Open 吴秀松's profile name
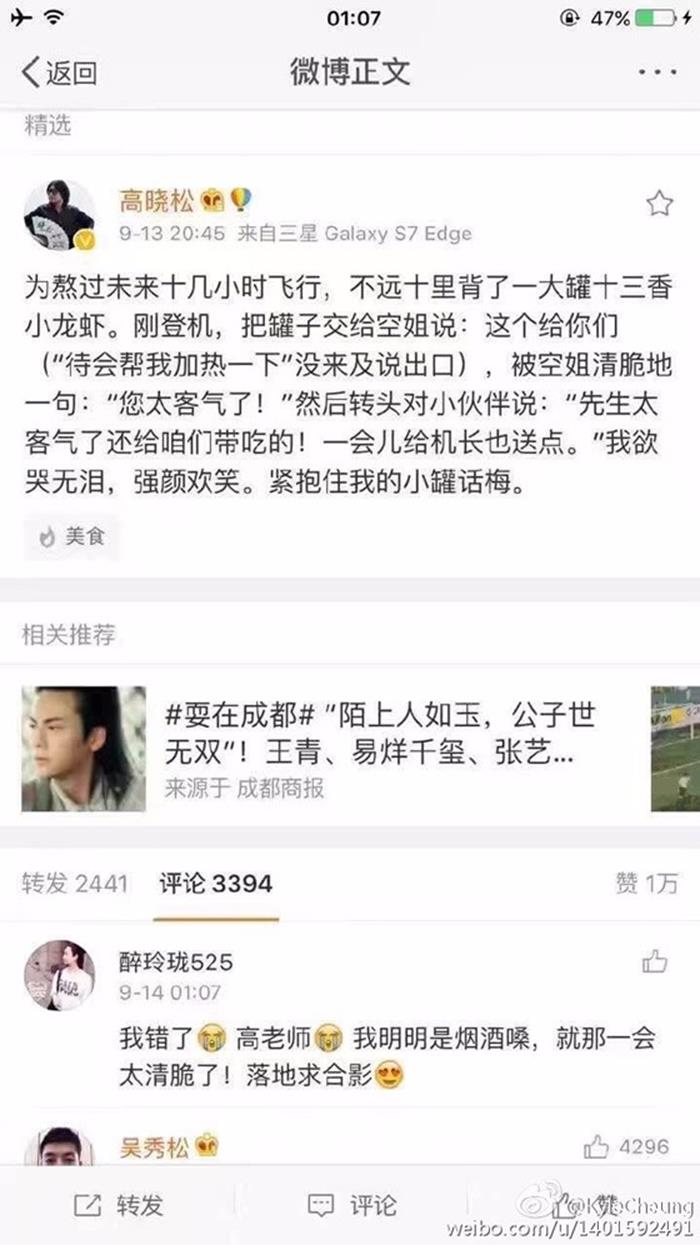 pyautogui.click(x=154, y=1146)
